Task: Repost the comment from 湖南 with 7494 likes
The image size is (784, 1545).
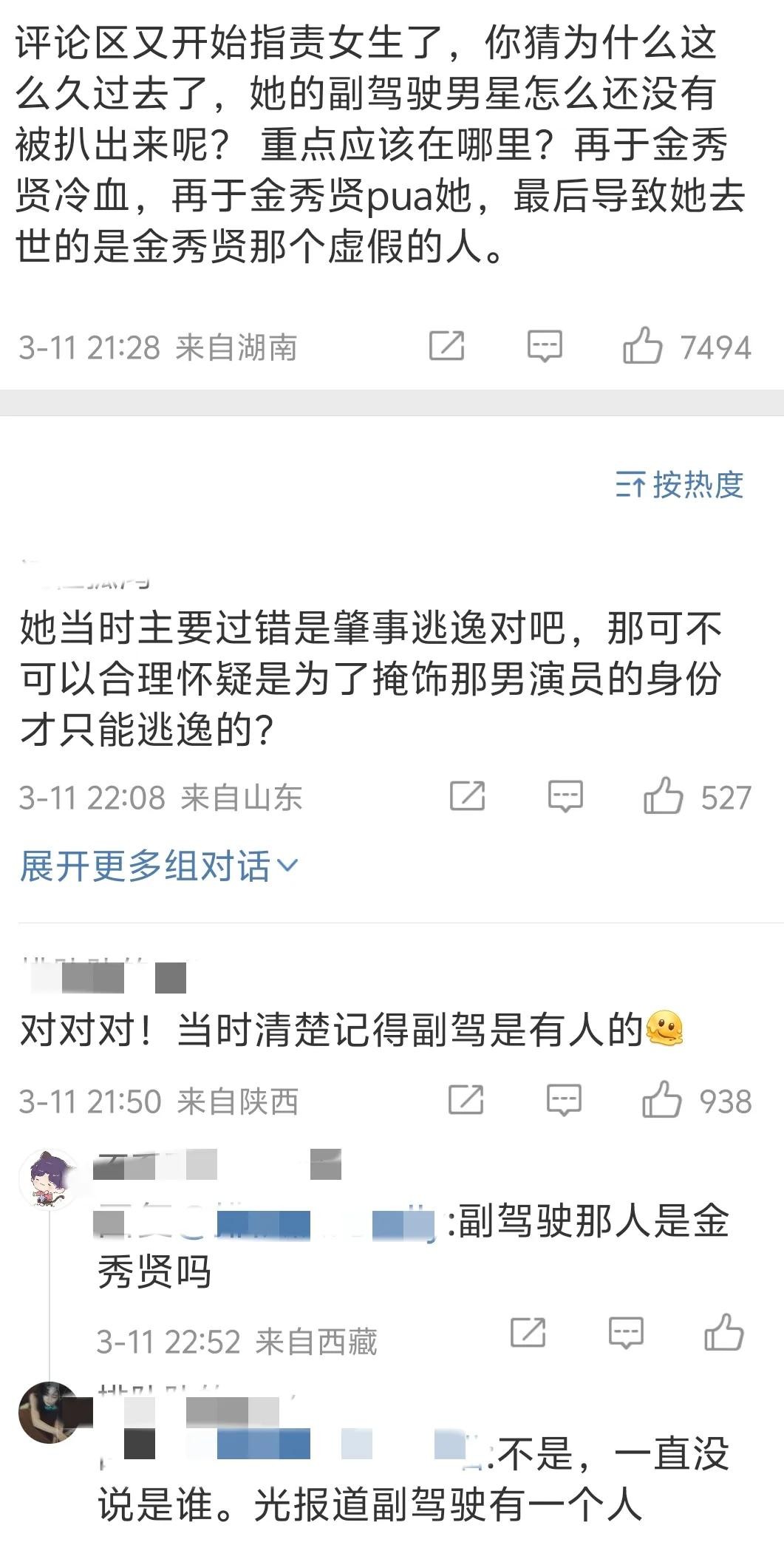Action: 446,346
